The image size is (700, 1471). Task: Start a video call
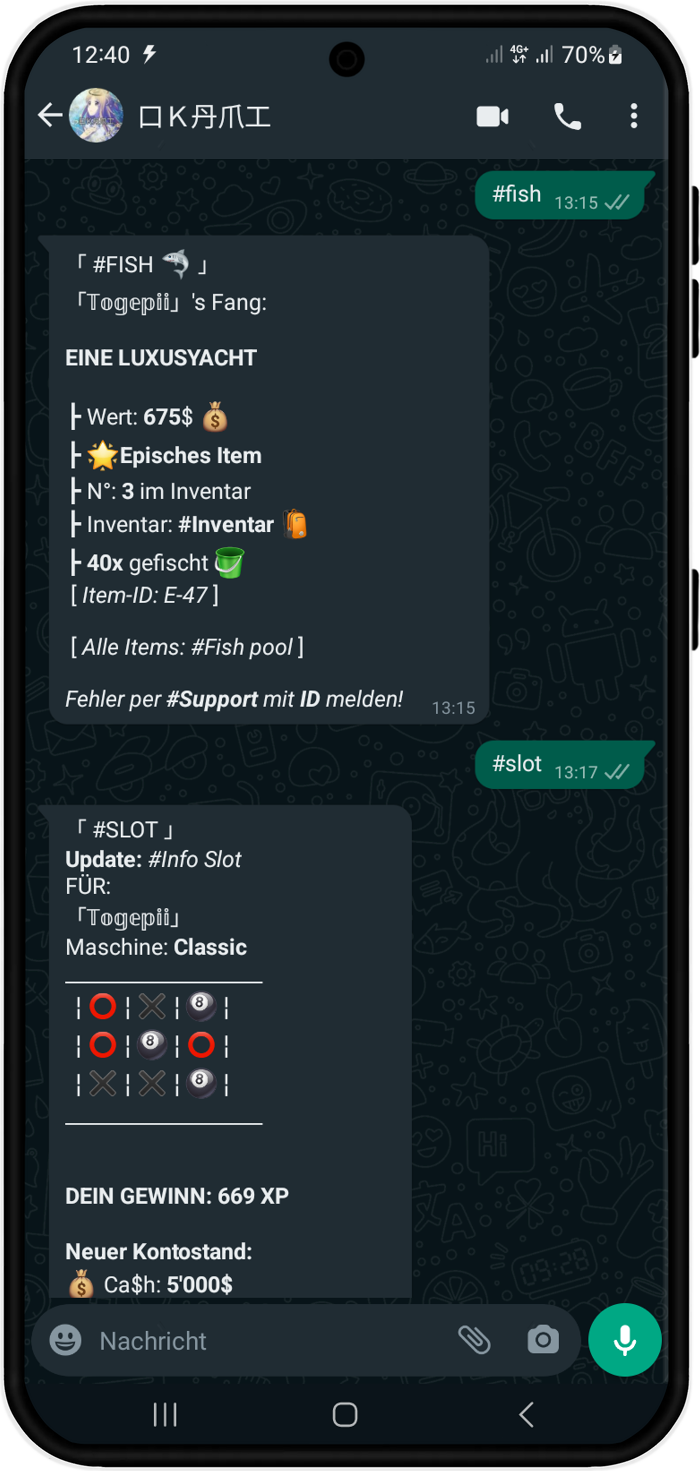492,117
